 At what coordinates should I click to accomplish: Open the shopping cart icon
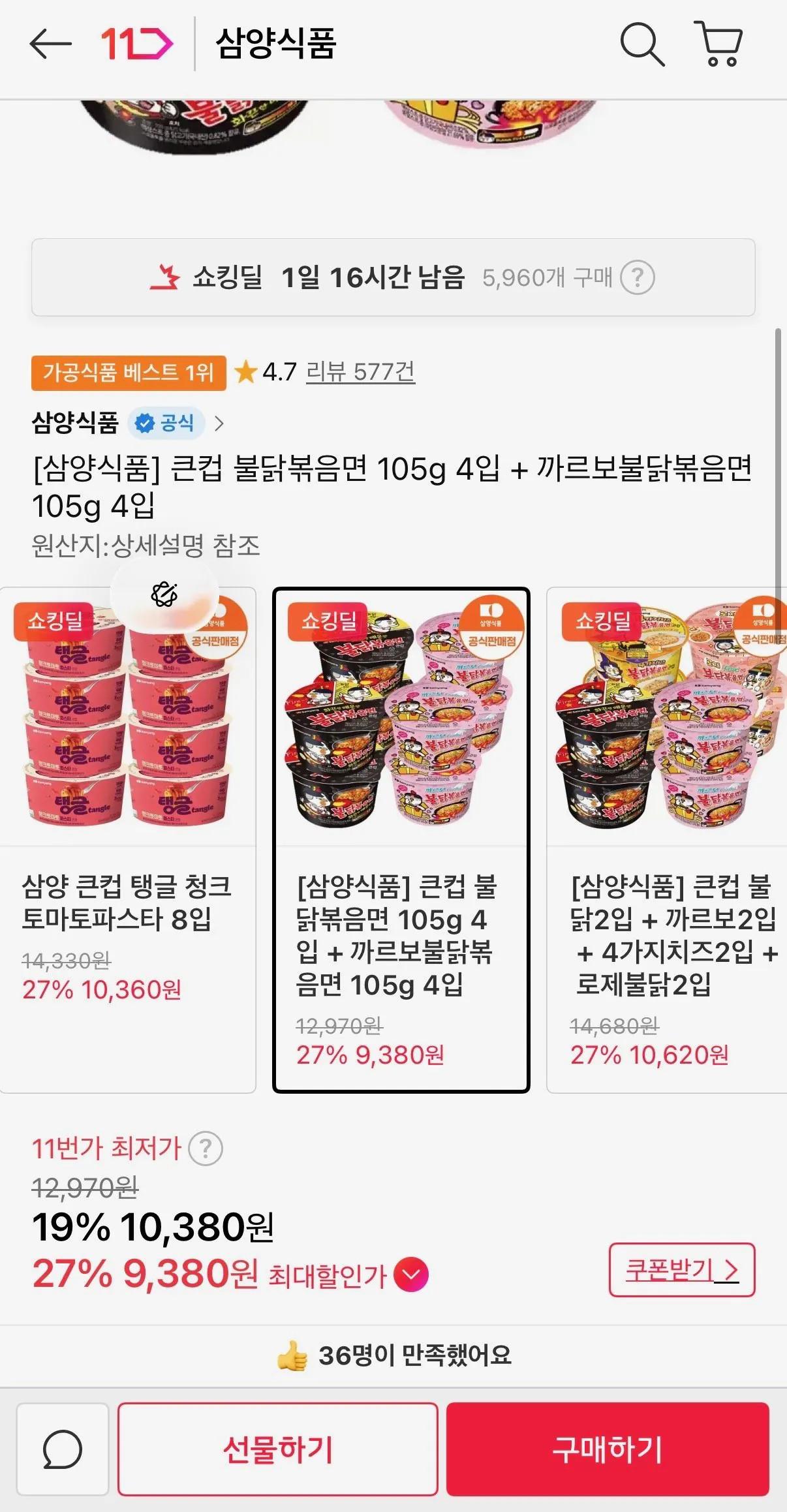(718, 44)
